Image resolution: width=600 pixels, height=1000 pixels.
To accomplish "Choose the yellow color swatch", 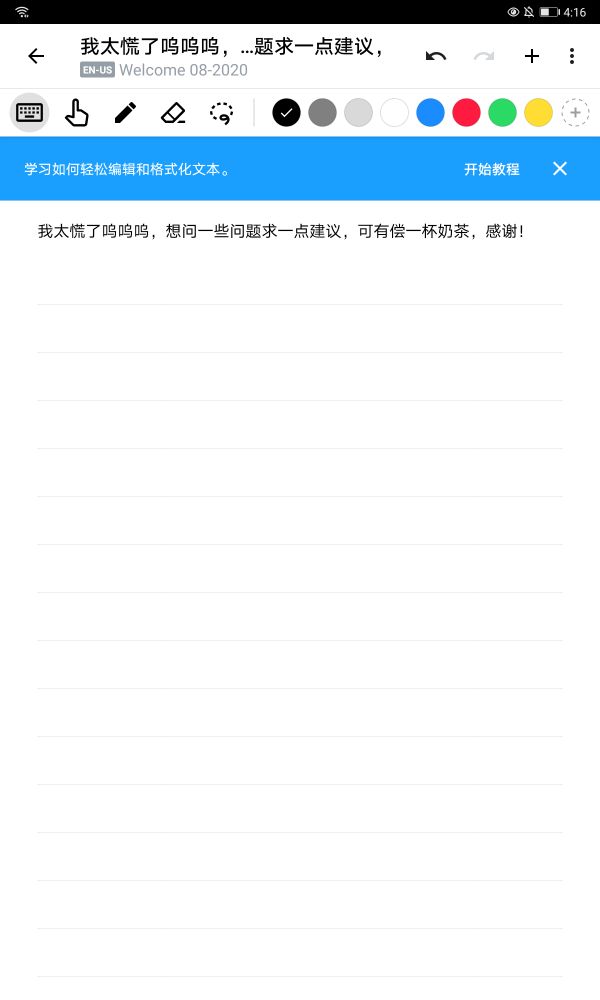I will tap(539, 113).
